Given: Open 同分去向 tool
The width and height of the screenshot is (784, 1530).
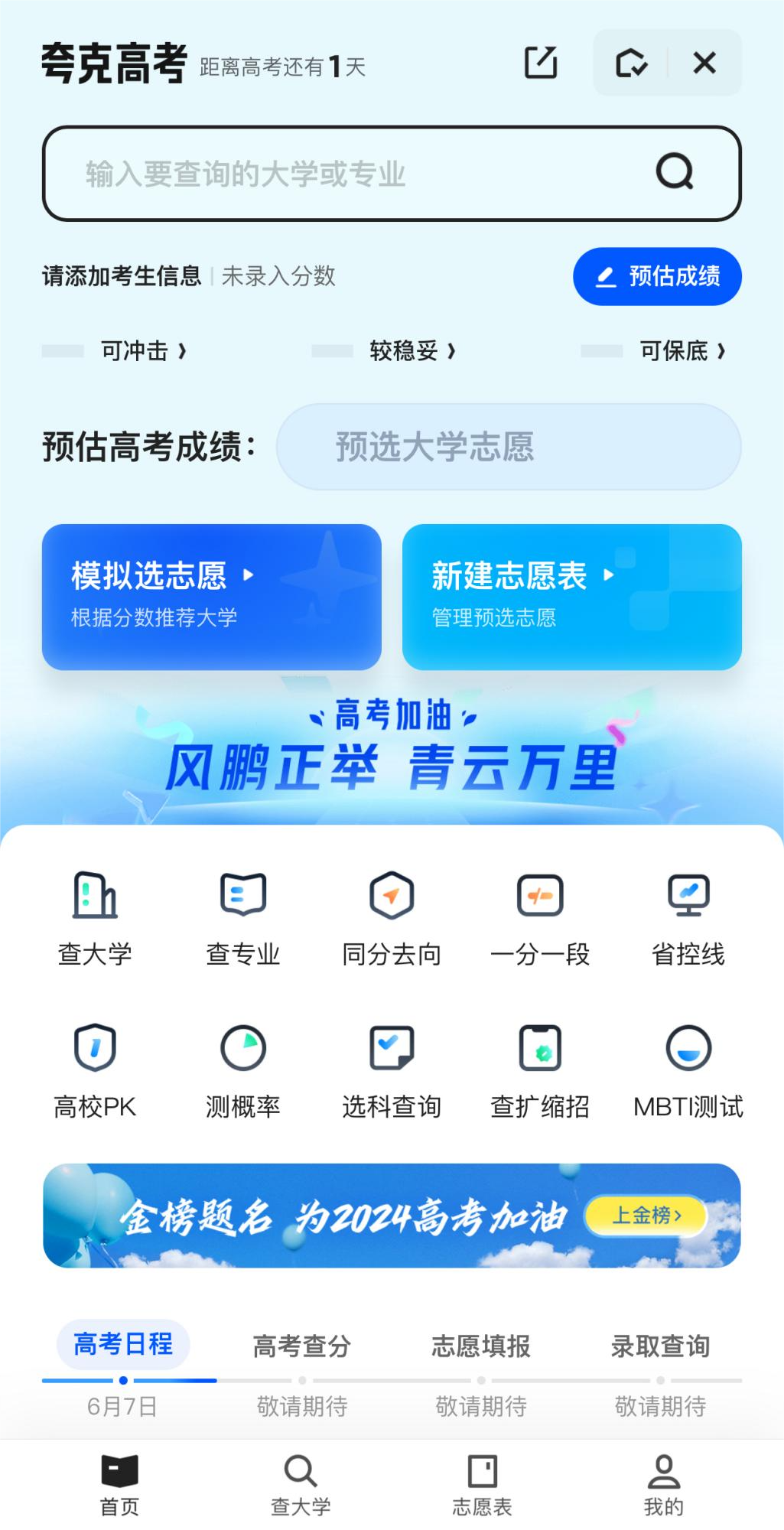Looking at the screenshot, I should click(x=392, y=915).
